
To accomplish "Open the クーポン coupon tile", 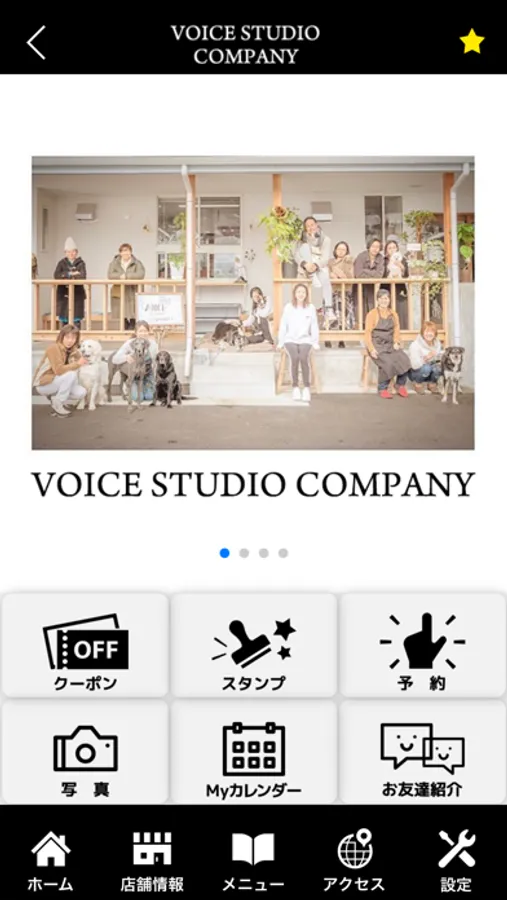I will pos(85,645).
